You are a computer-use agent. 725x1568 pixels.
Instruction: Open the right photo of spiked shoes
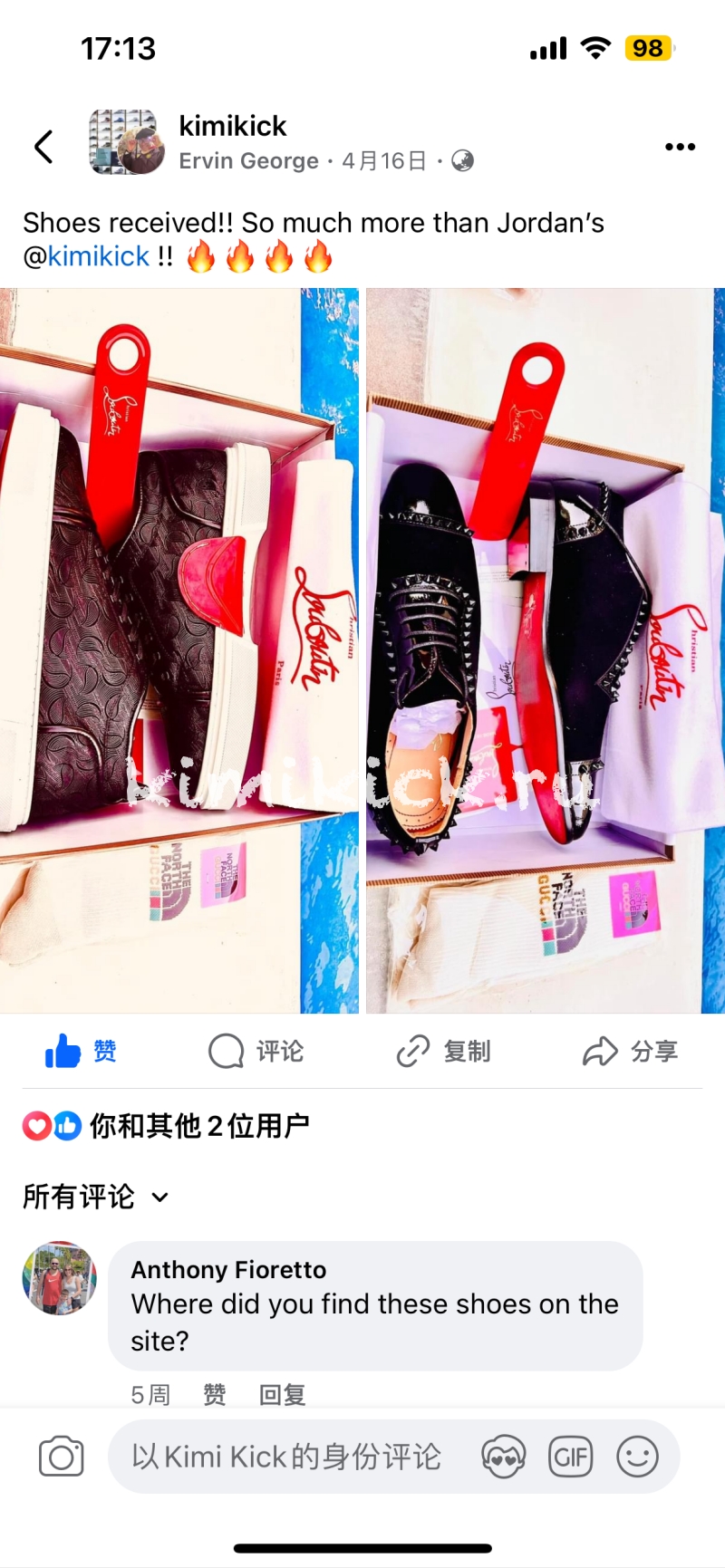pos(546,649)
